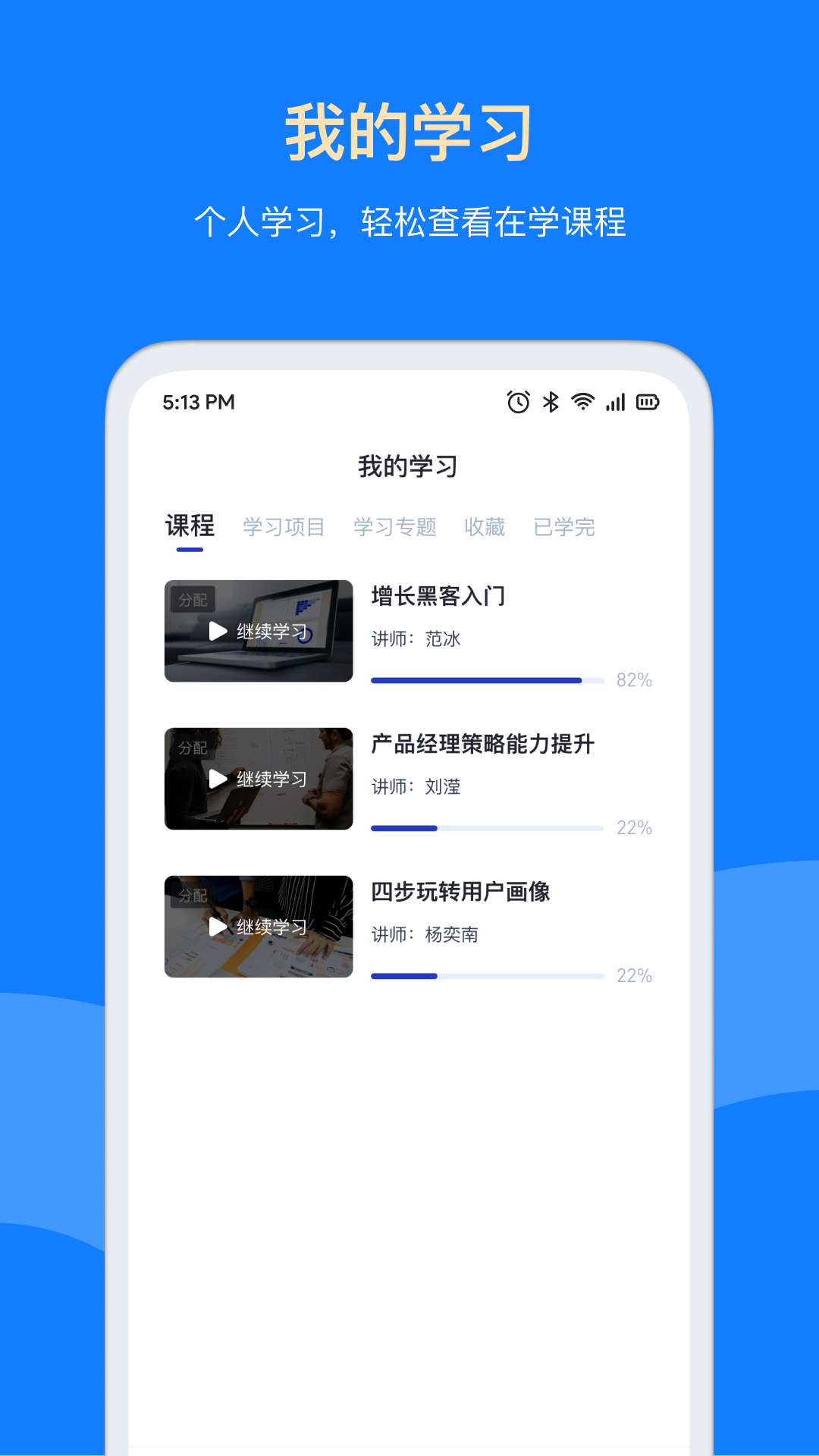Screen dimensions: 819x1456
Task: Select the 课程 tab
Action: [190, 526]
